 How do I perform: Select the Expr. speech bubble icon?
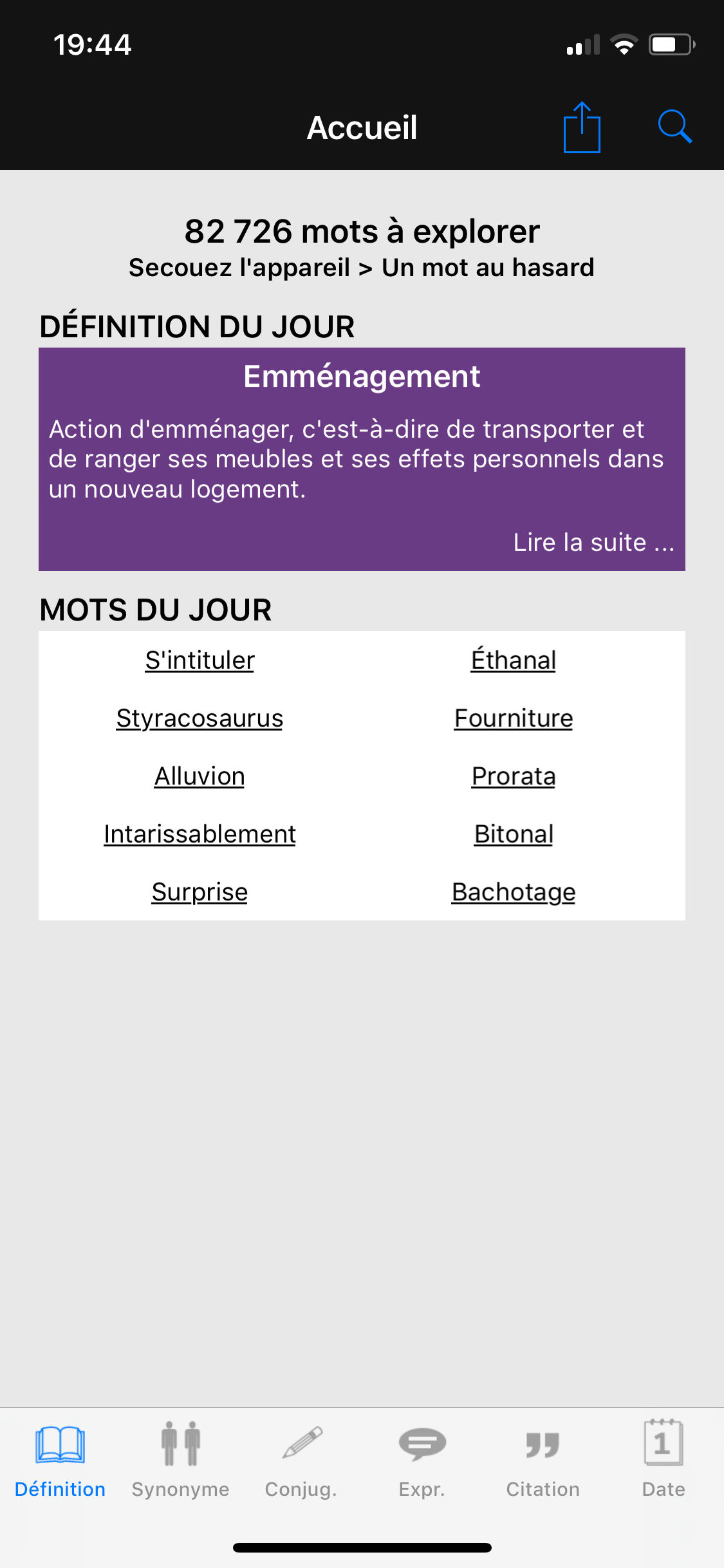pyautogui.click(x=422, y=1444)
